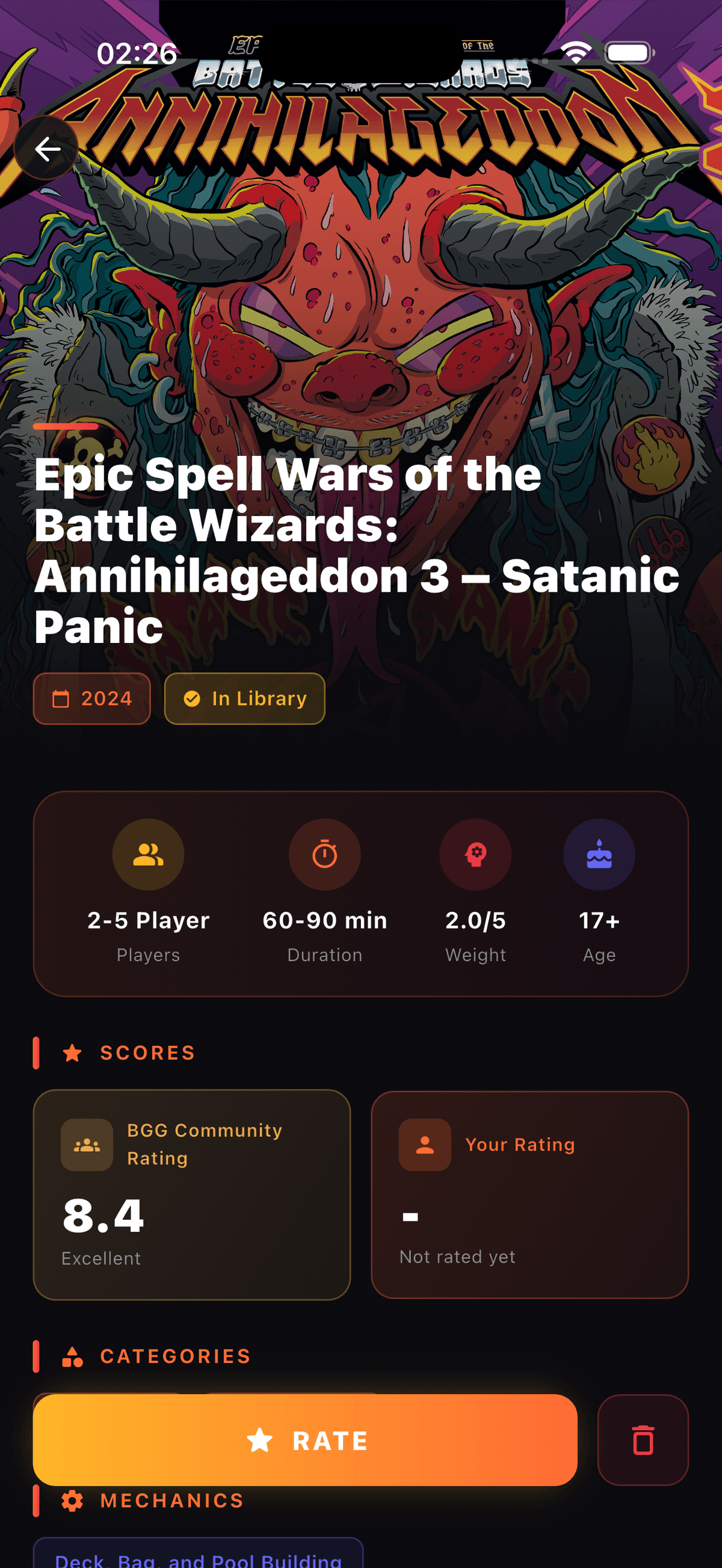The image size is (722, 1568).
Task: Tap the orange RATE button
Action: point(305,1439)
